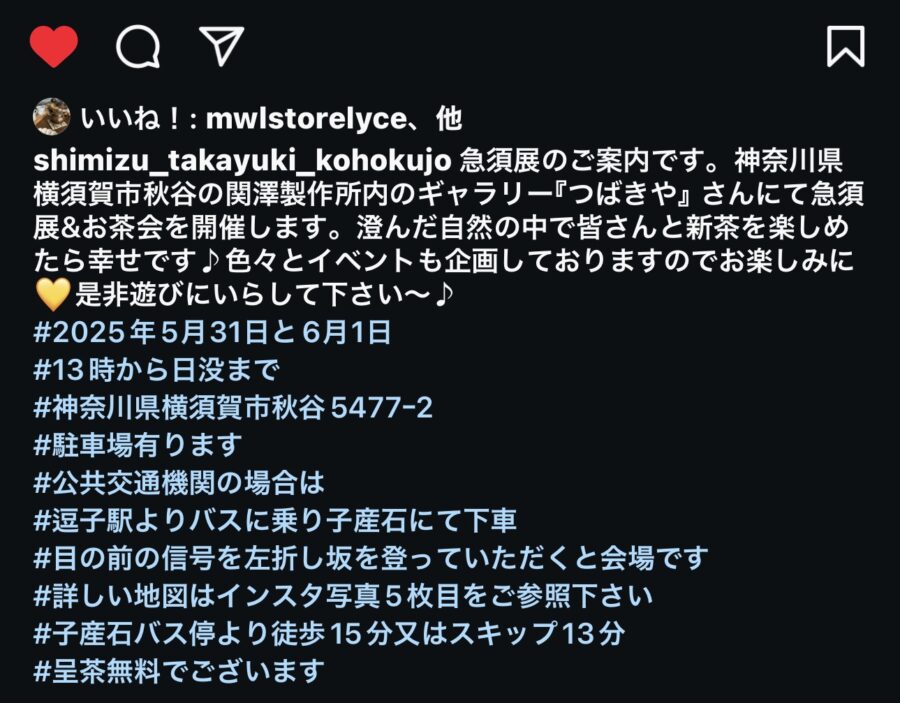This screenshot has width=900, height=703.
Task: Unlike the post via the red heart
Action: (53, 45)
